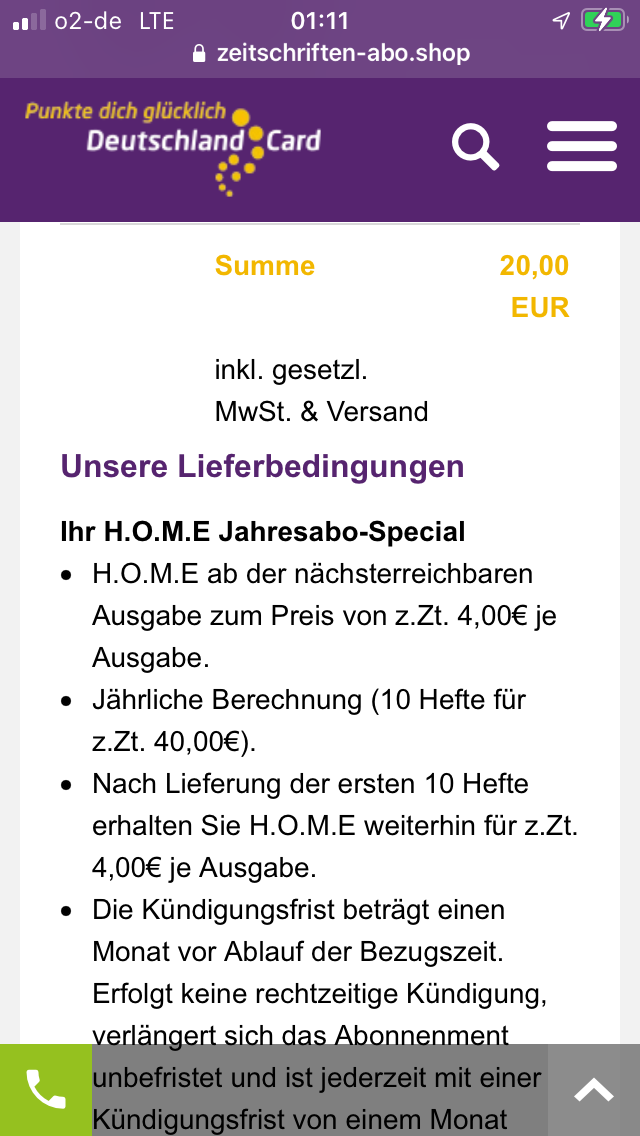Viewport: 640px width, 1136px height.
Task: Jump back to top with the up arrow
Action: click(594, 1090)
